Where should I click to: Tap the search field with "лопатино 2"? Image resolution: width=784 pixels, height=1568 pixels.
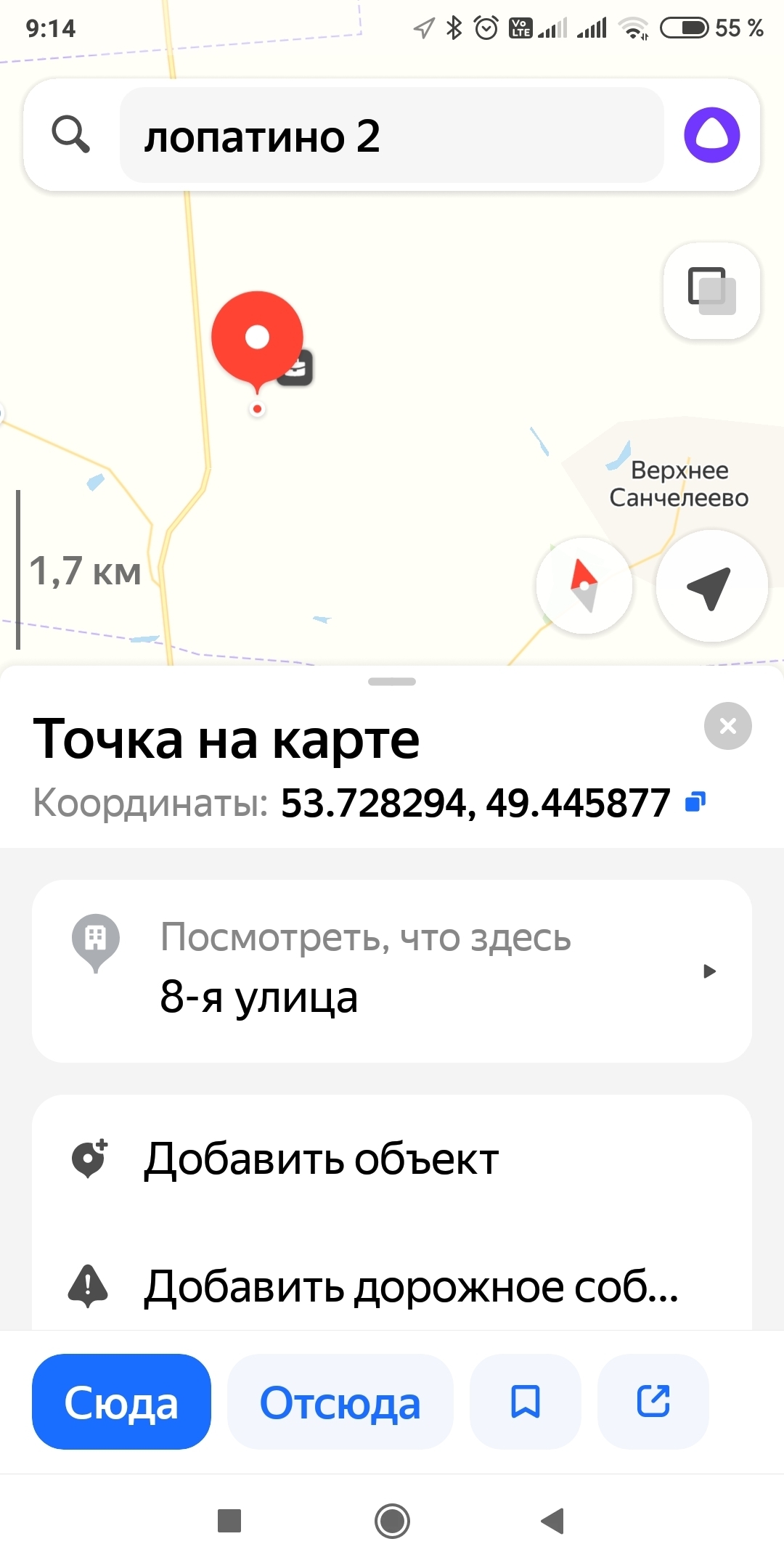(x=392, y=136)
